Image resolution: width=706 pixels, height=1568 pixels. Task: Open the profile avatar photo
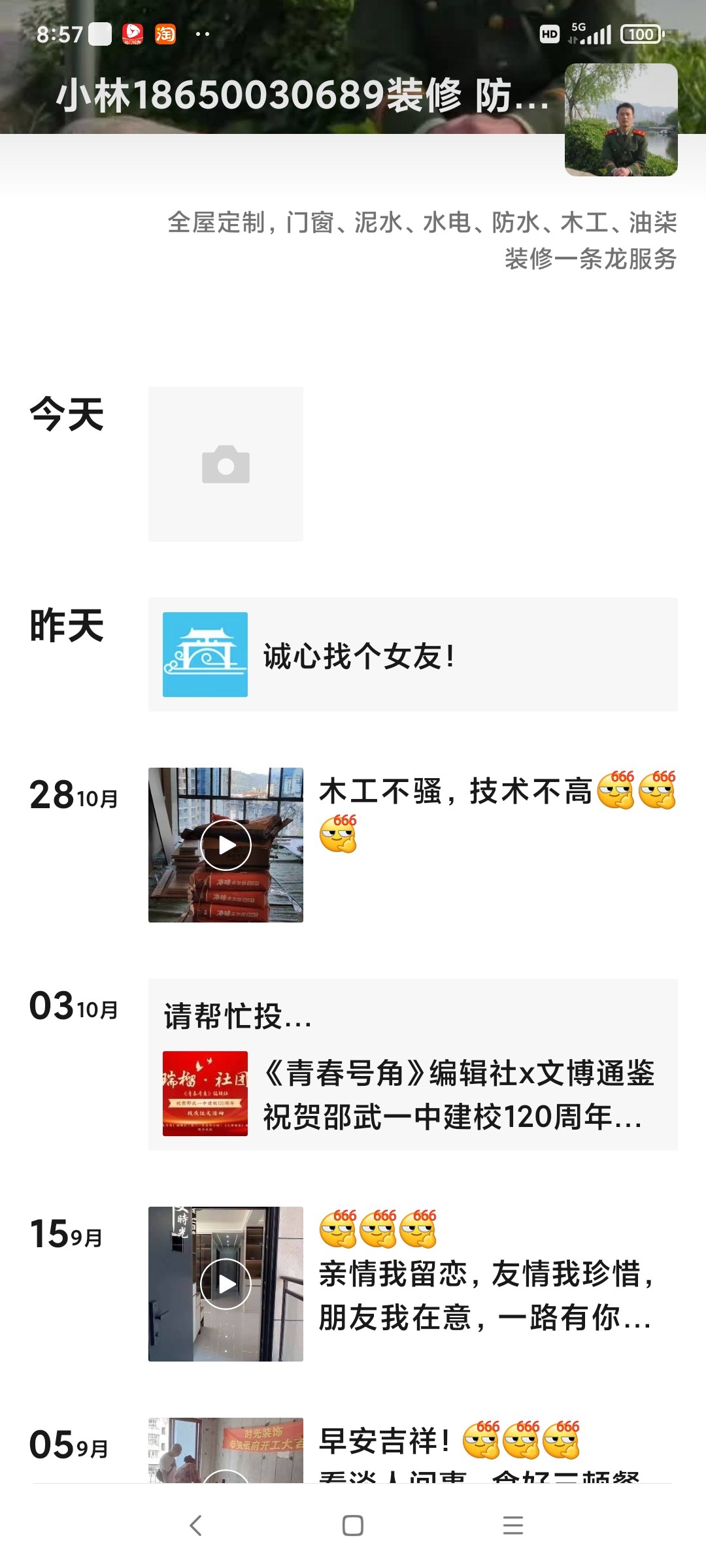pyautogui.click(x=621, y=120)
